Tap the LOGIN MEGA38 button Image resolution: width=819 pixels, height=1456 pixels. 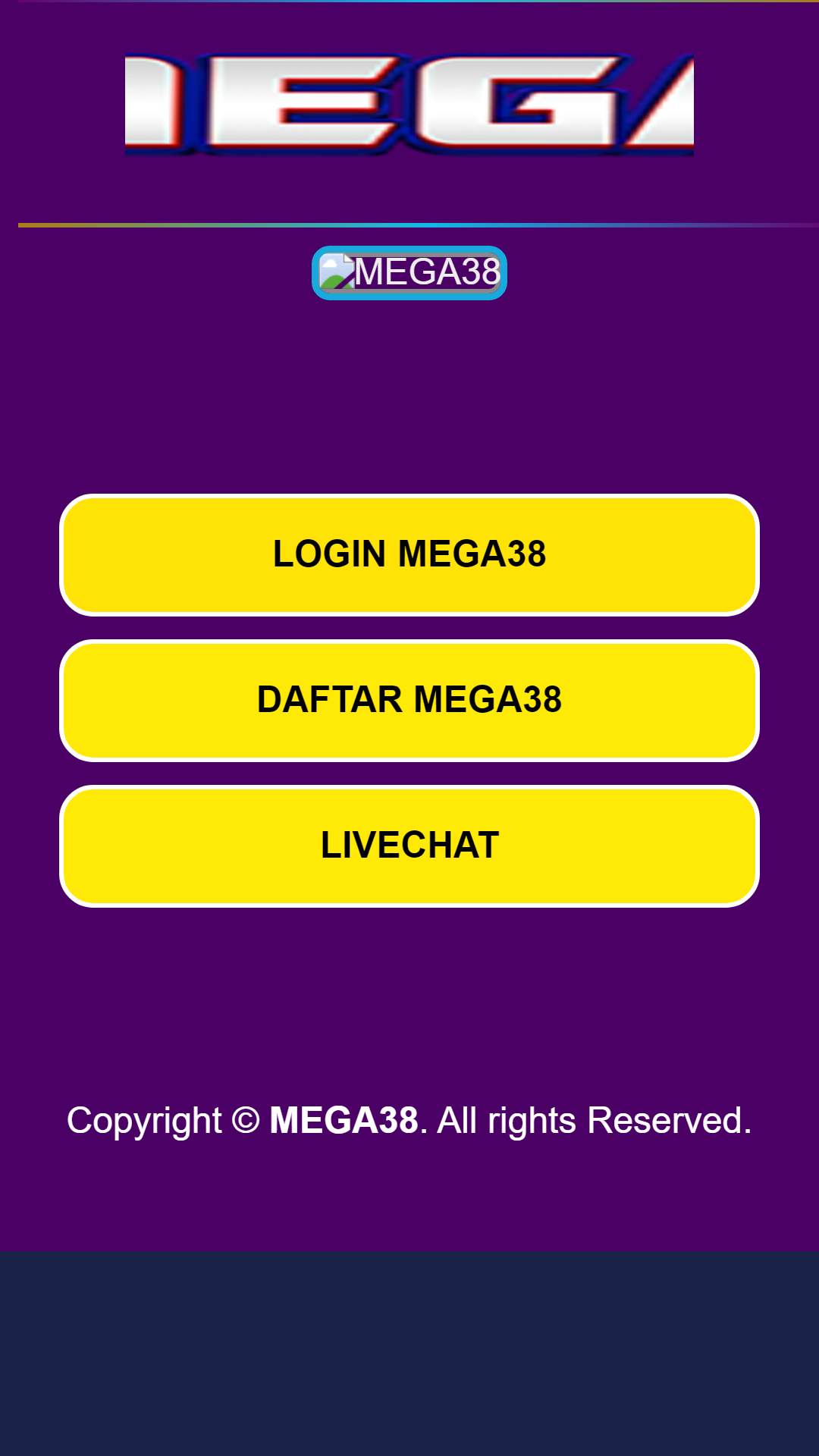tap(409, 555)
